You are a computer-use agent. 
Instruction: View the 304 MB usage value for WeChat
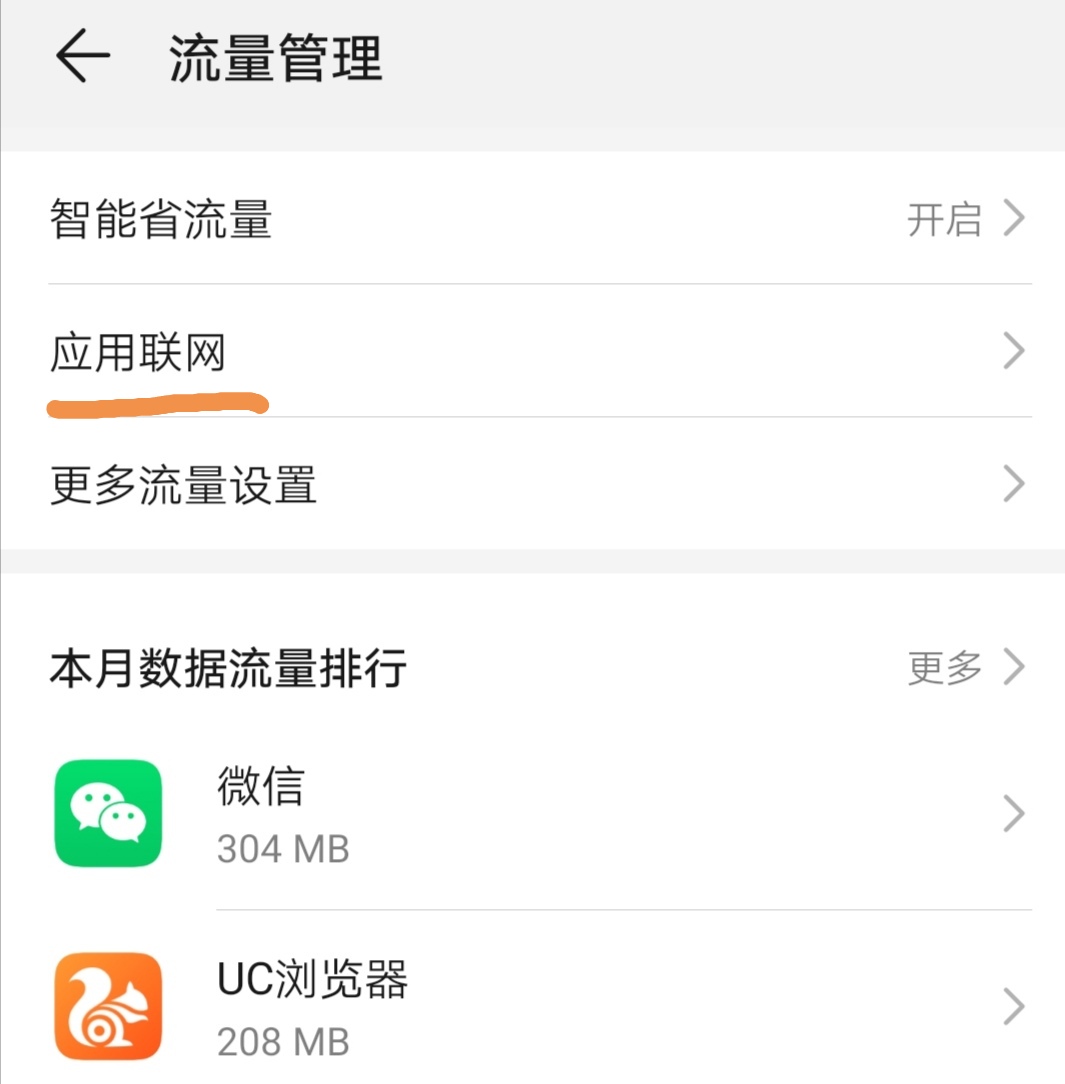(x=283, y=849)
